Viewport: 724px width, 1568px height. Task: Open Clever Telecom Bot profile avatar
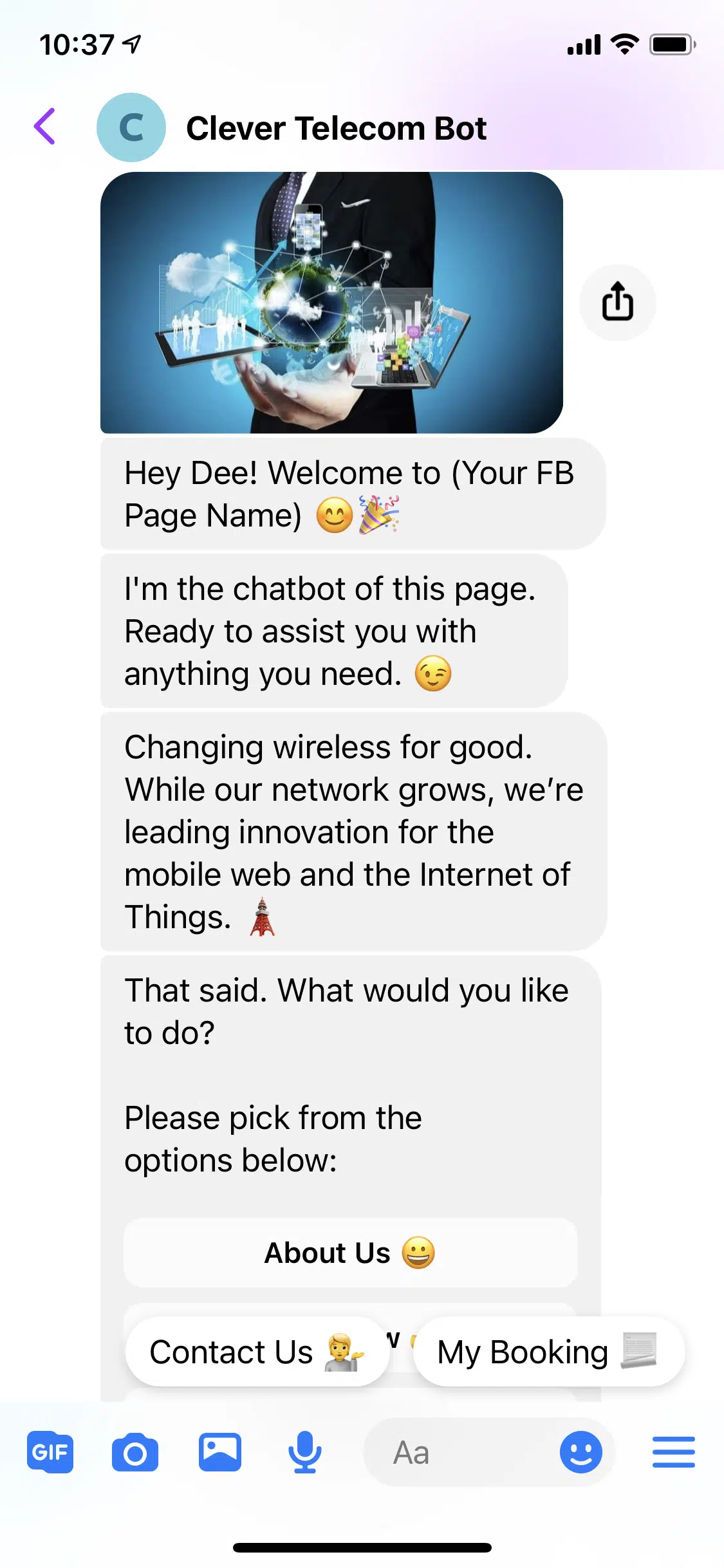pos(131,127)
